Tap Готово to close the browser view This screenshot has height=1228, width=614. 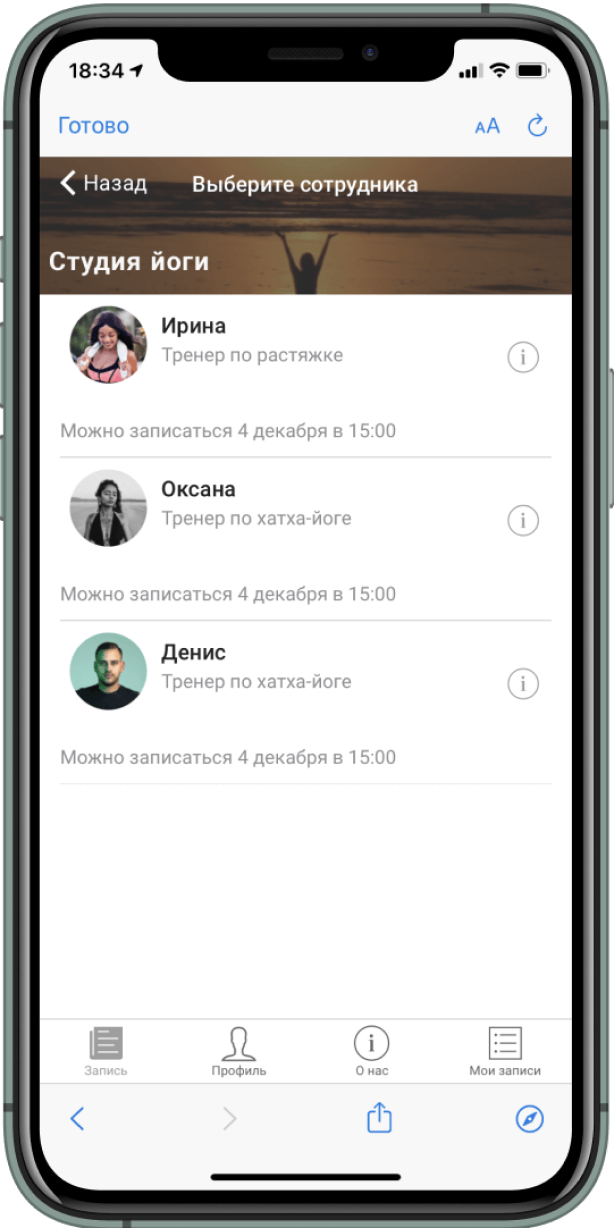tap(94, 126)
